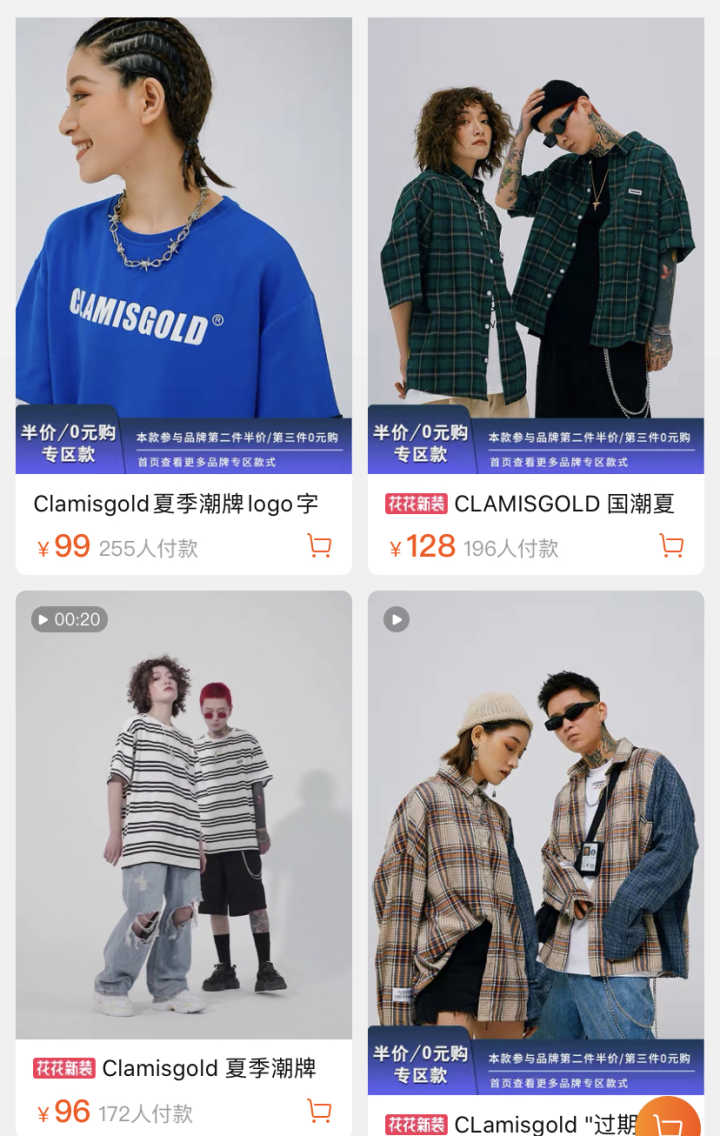Add the ¥96 striped tee to cart

[x=319, y=1111]
